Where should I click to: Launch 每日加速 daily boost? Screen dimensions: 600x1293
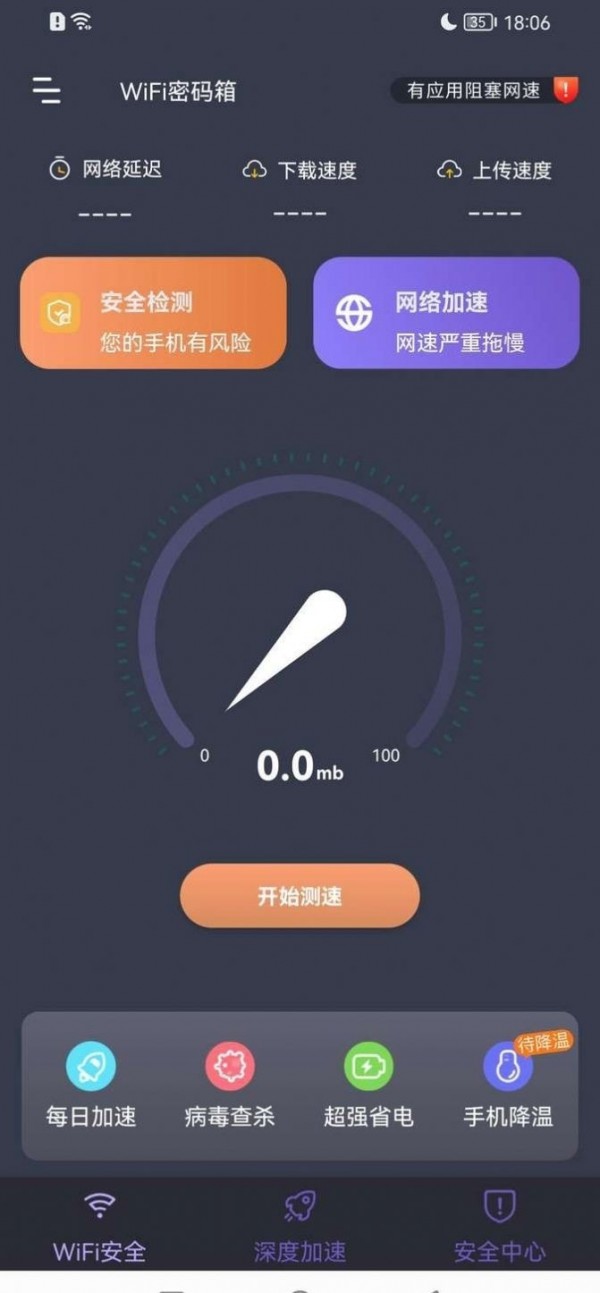coord(91,1086)
